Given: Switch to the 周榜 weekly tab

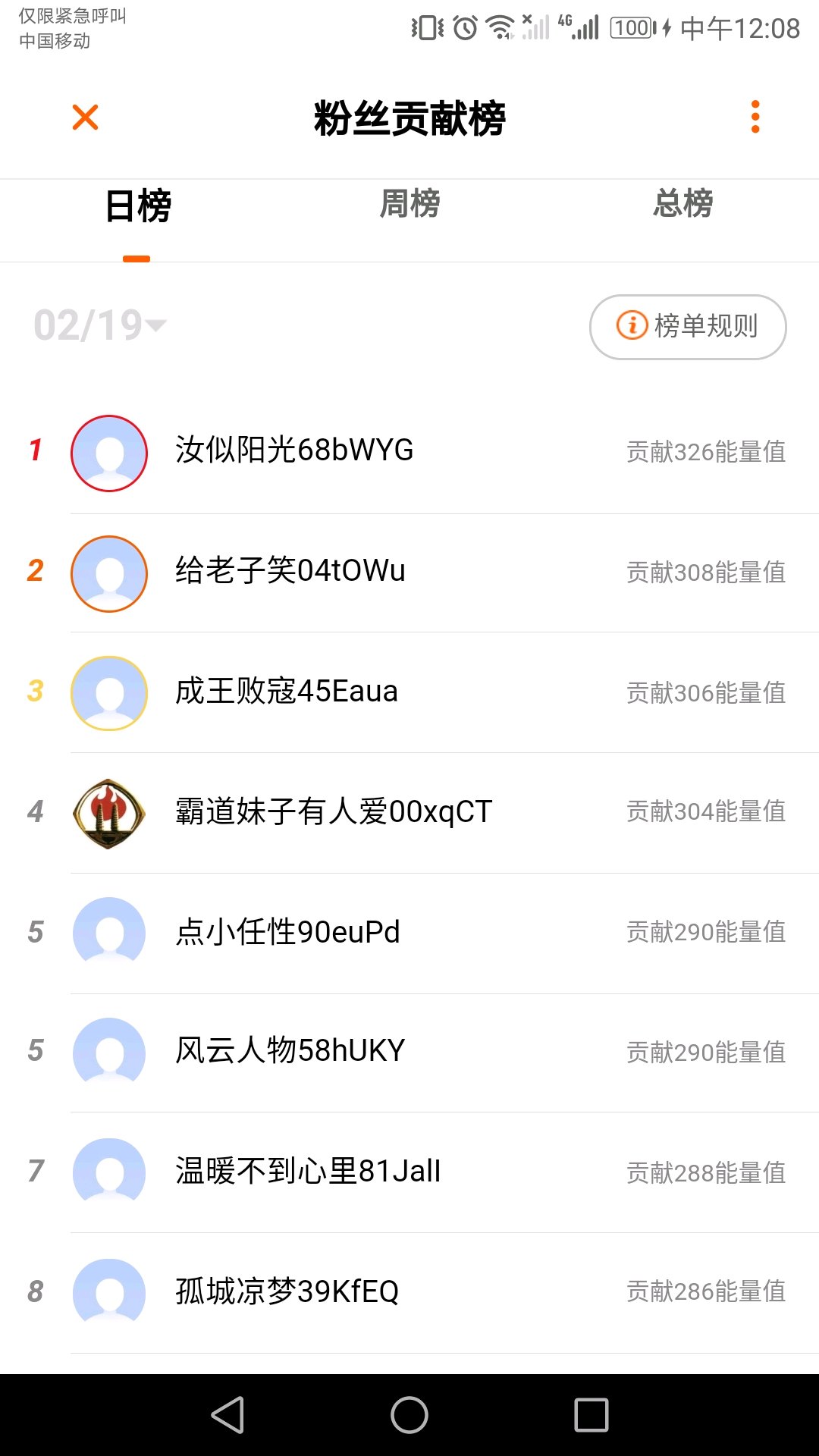Looking at the screenshot, I should [x=409, y=204].
